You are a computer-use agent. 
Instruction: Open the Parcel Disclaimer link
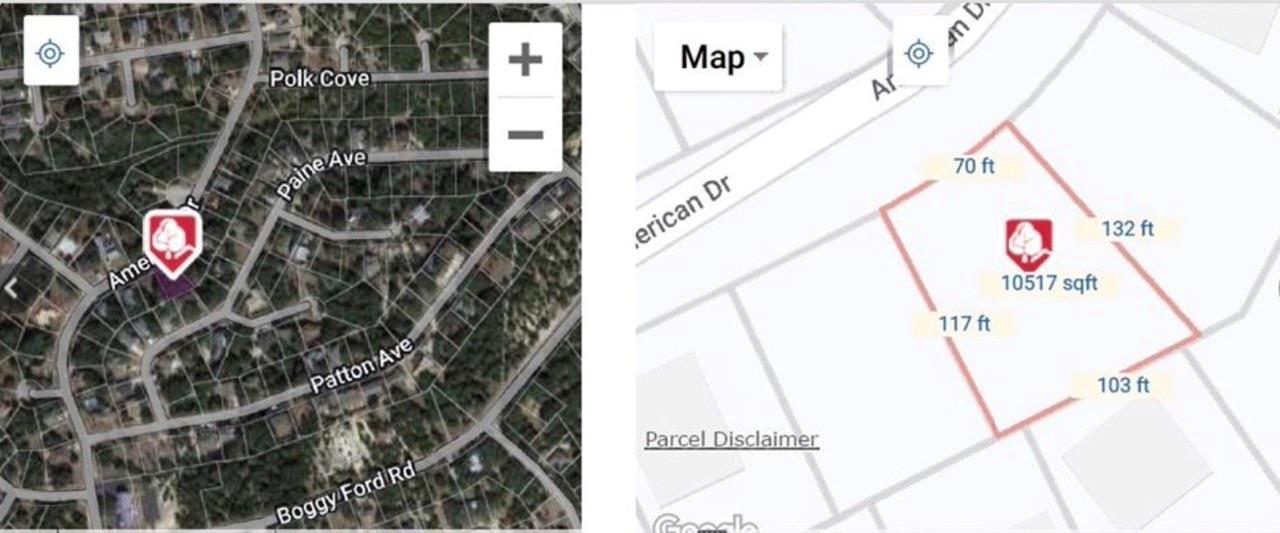tap(731, 439)
